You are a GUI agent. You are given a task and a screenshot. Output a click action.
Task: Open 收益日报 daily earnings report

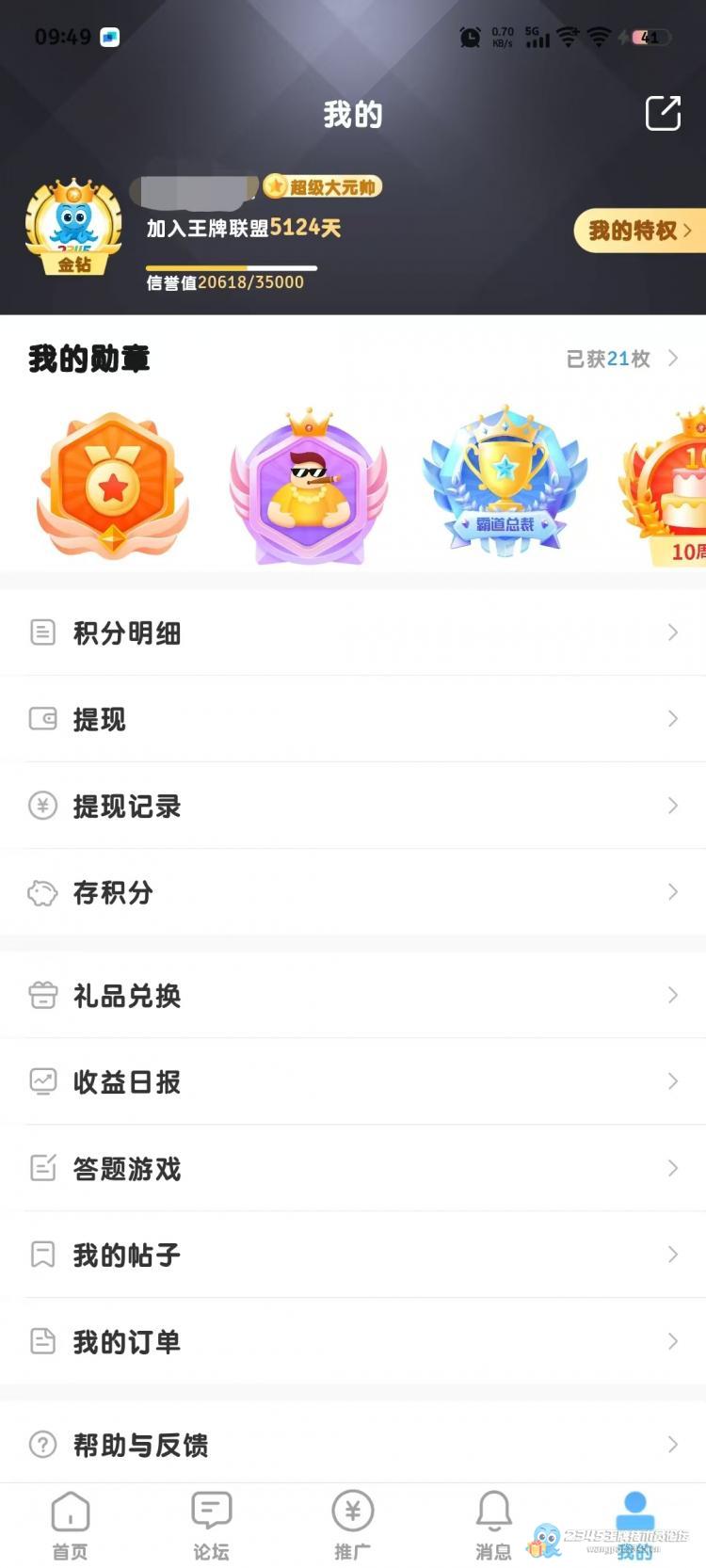tap(352, 1081)
